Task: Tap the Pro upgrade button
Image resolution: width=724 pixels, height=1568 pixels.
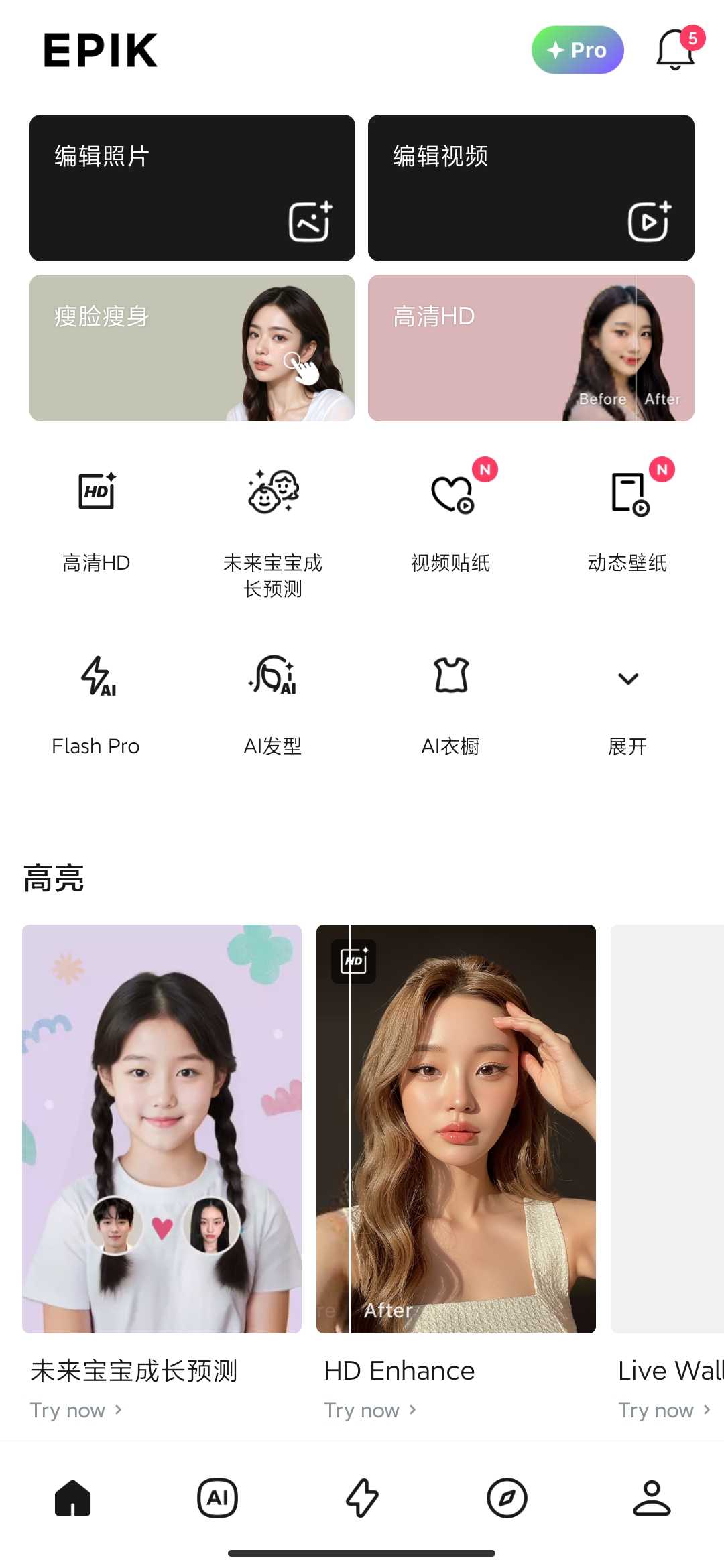Action: click(577, 50)
